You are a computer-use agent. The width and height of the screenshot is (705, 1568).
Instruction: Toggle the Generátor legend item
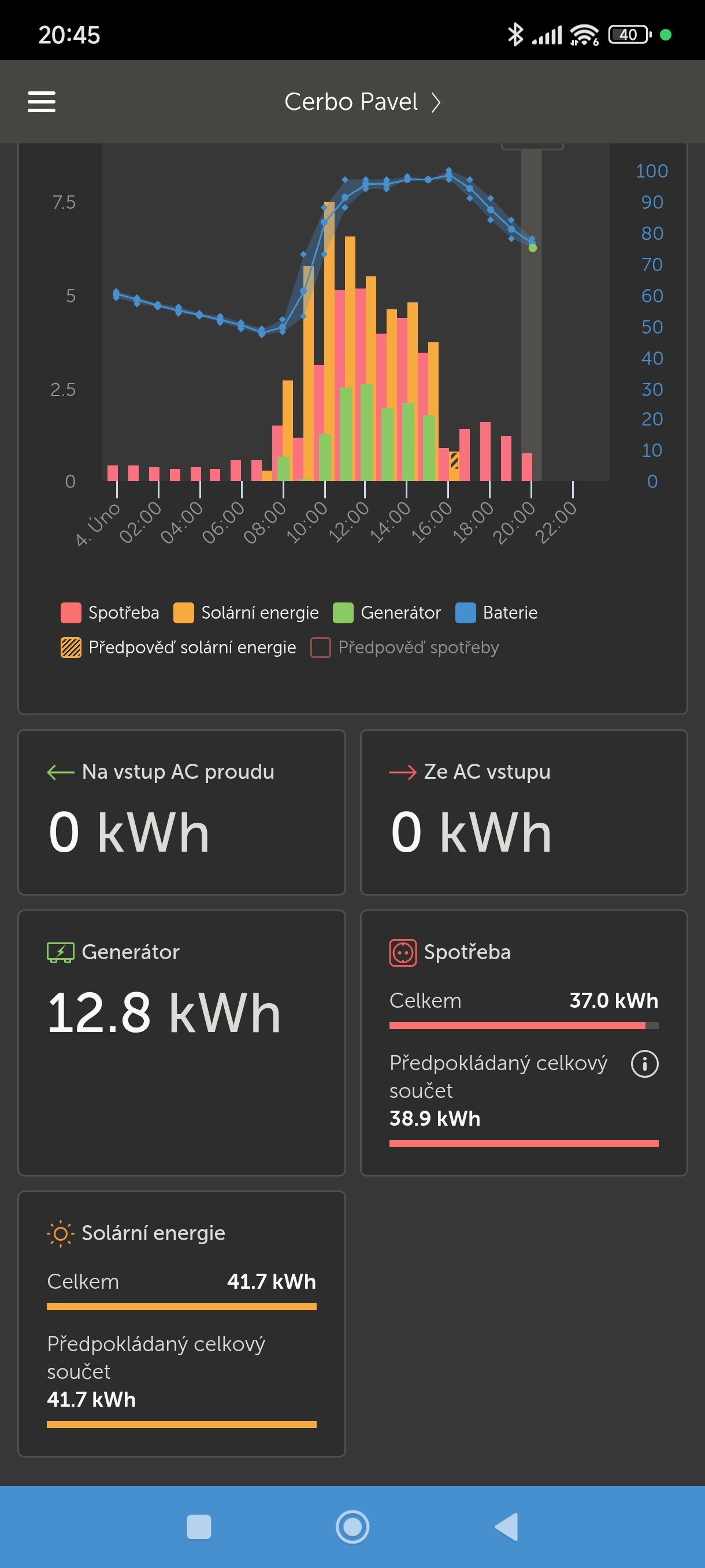388,612
